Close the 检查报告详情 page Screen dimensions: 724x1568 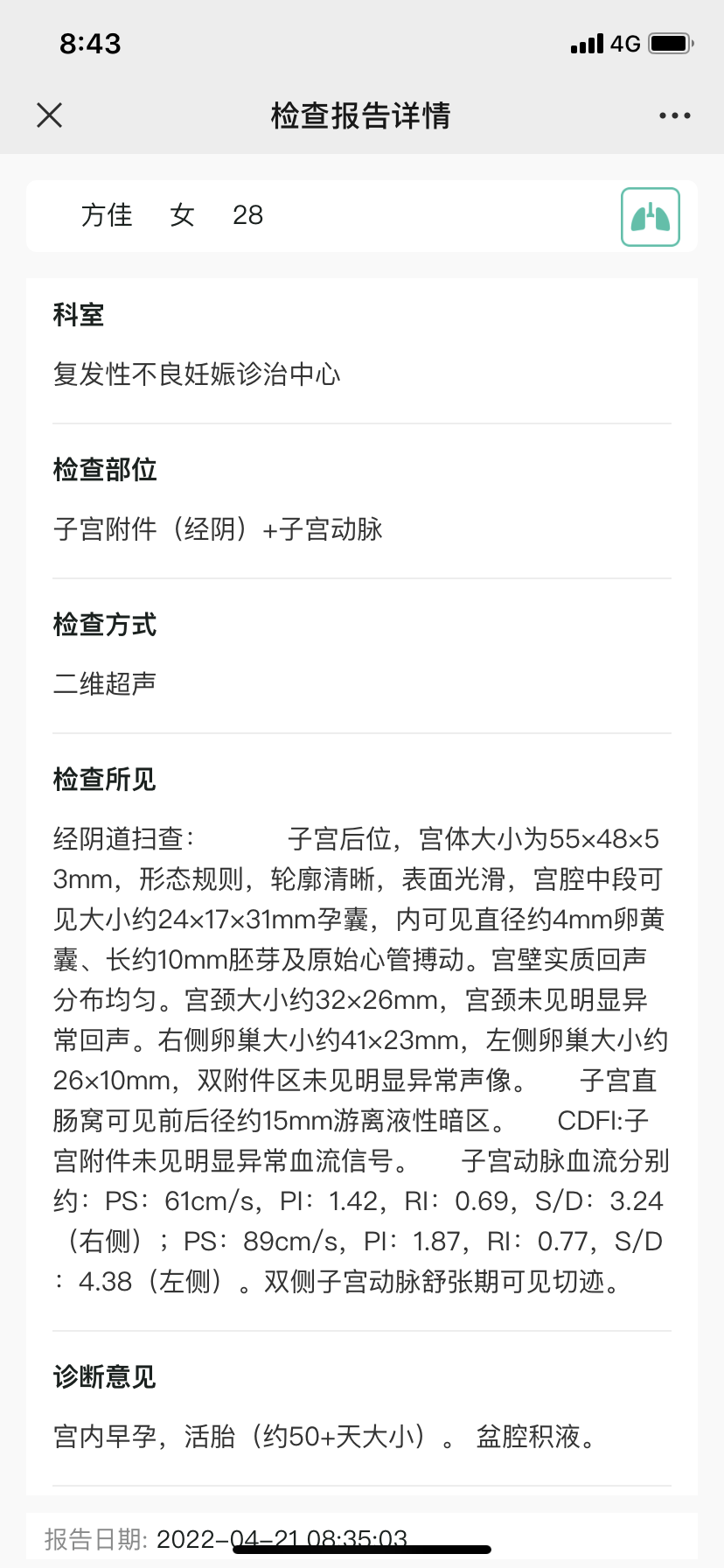[50, 115]
